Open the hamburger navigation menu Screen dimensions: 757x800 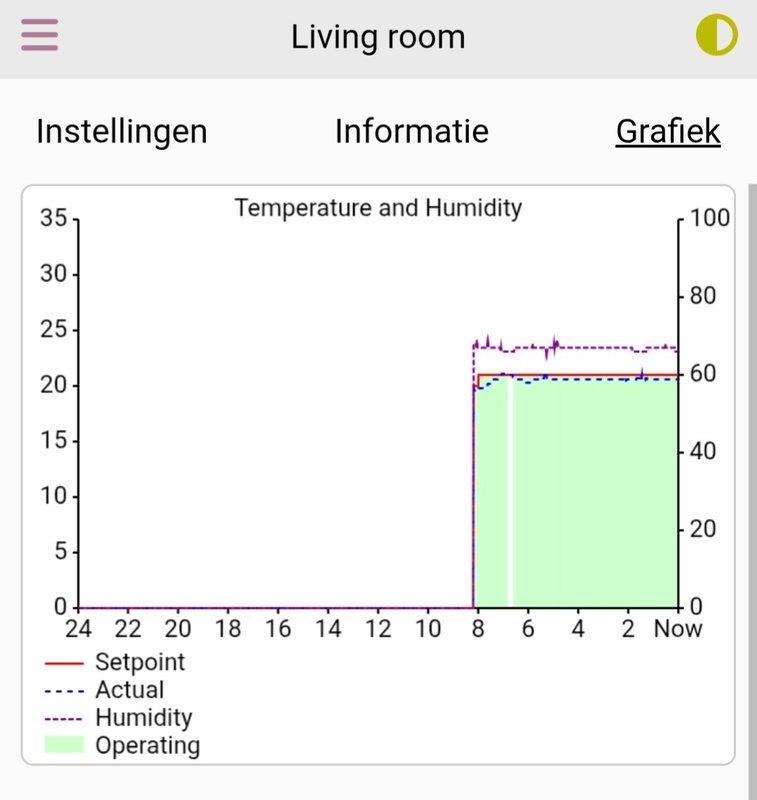tap(38, 35)
